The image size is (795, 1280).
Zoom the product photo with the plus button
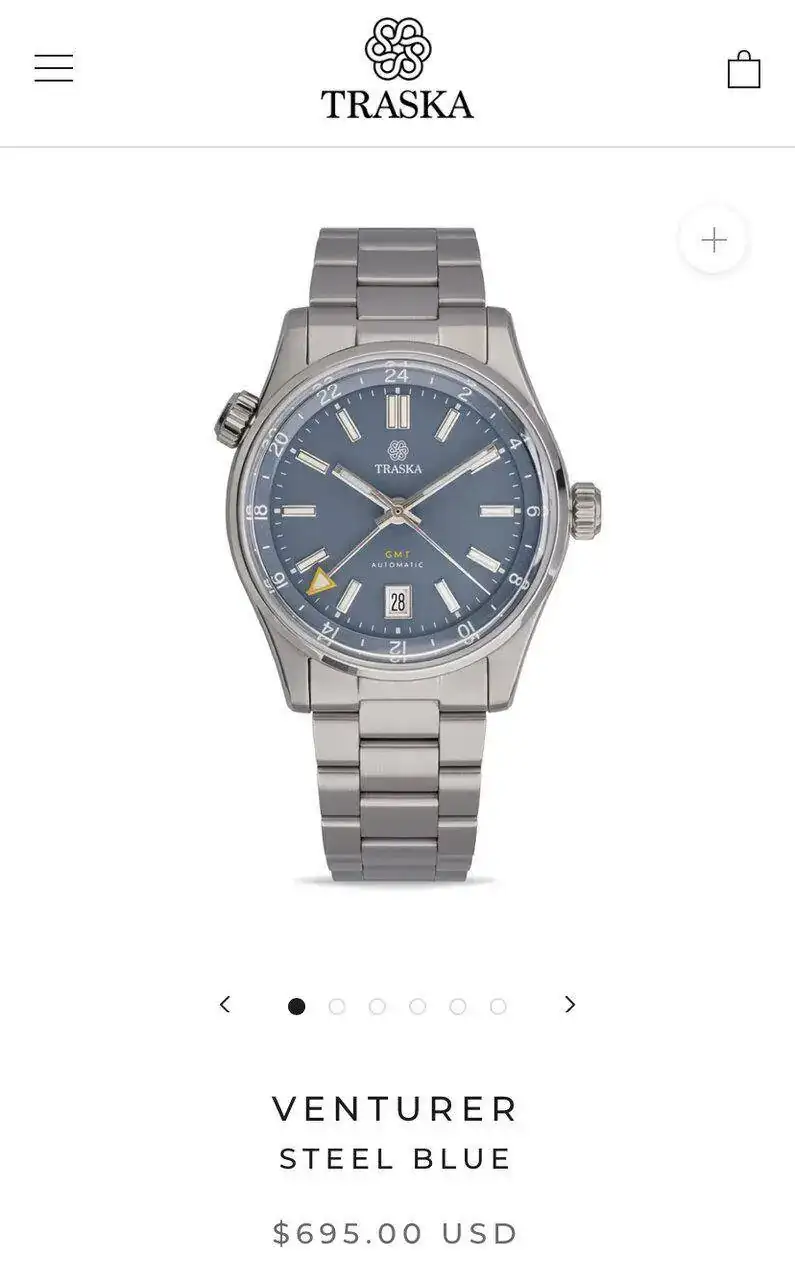713,240
